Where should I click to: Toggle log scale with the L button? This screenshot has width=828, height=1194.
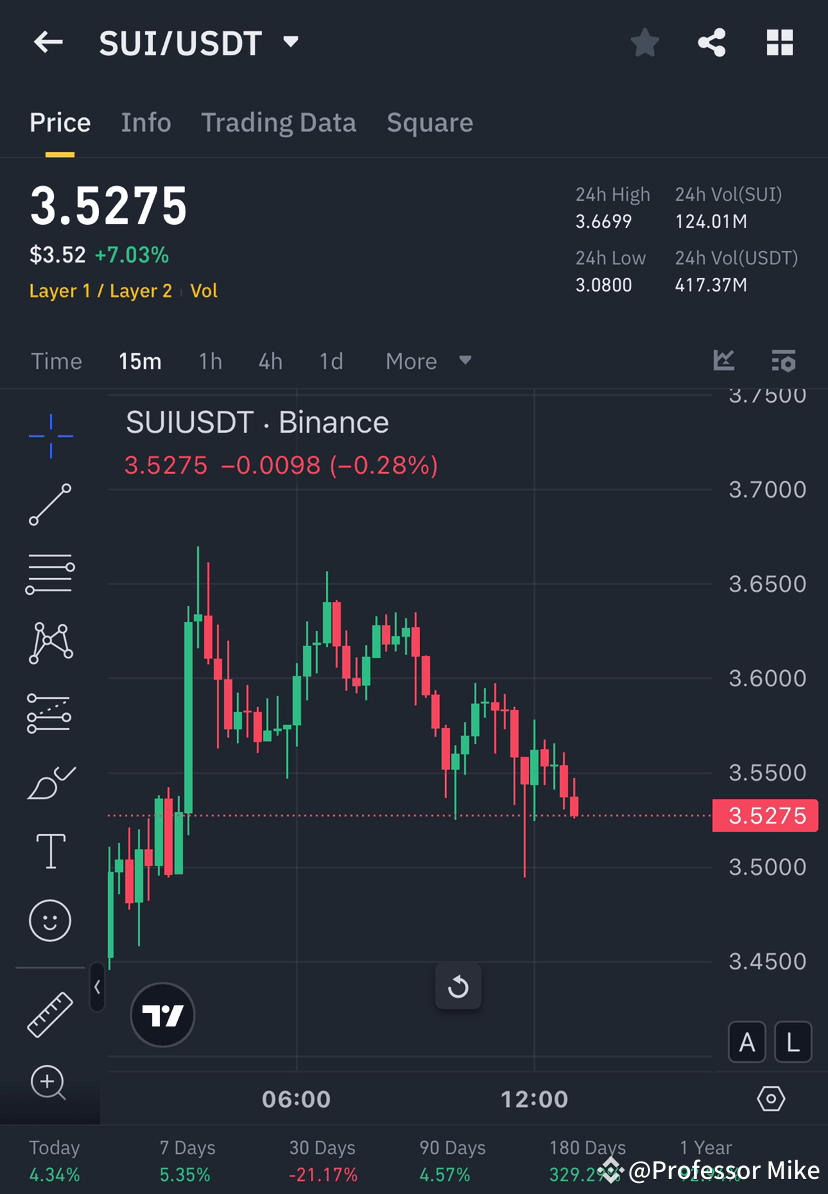(792, 1042)
